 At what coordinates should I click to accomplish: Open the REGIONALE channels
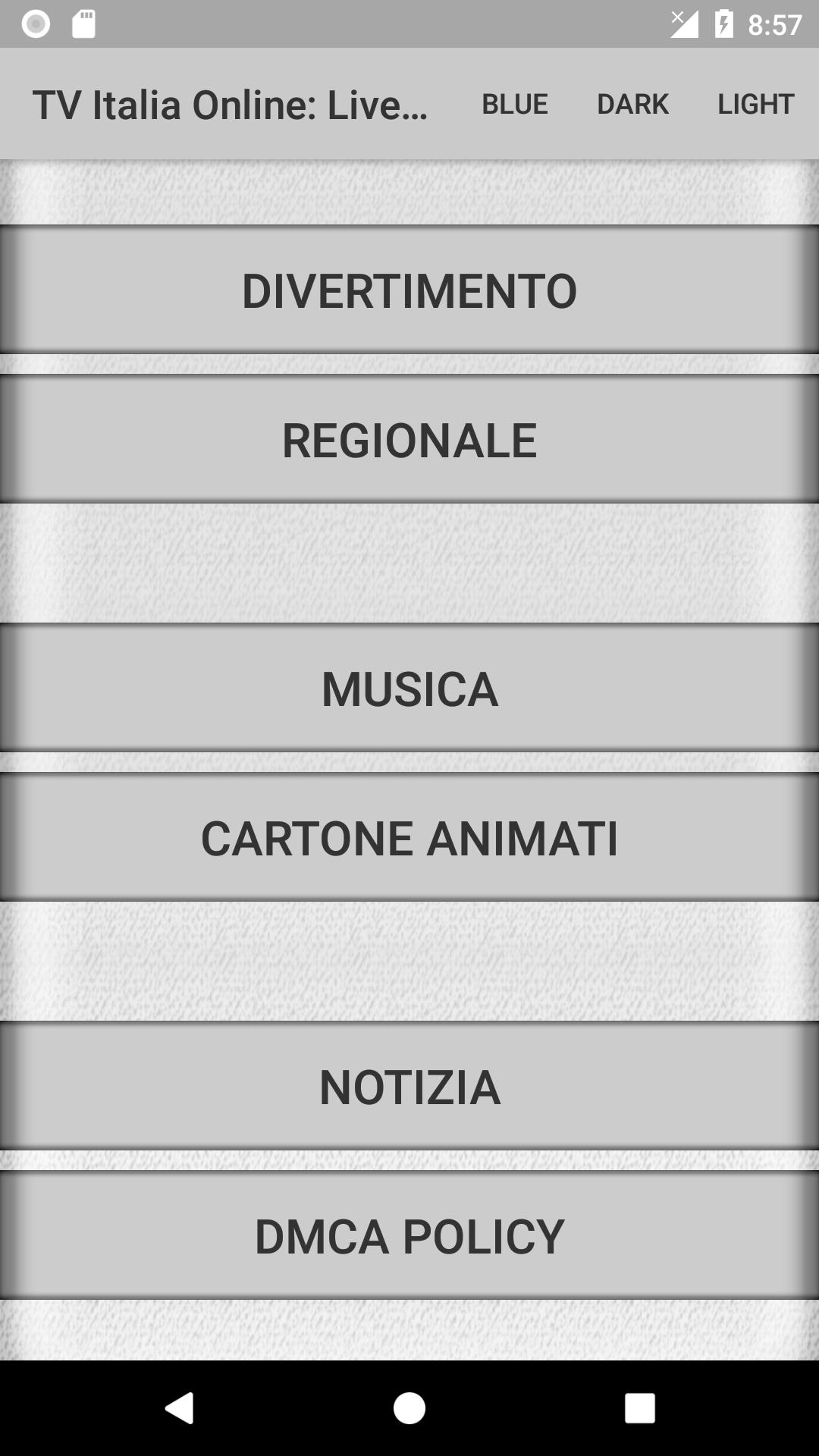[x=409, y=440]
